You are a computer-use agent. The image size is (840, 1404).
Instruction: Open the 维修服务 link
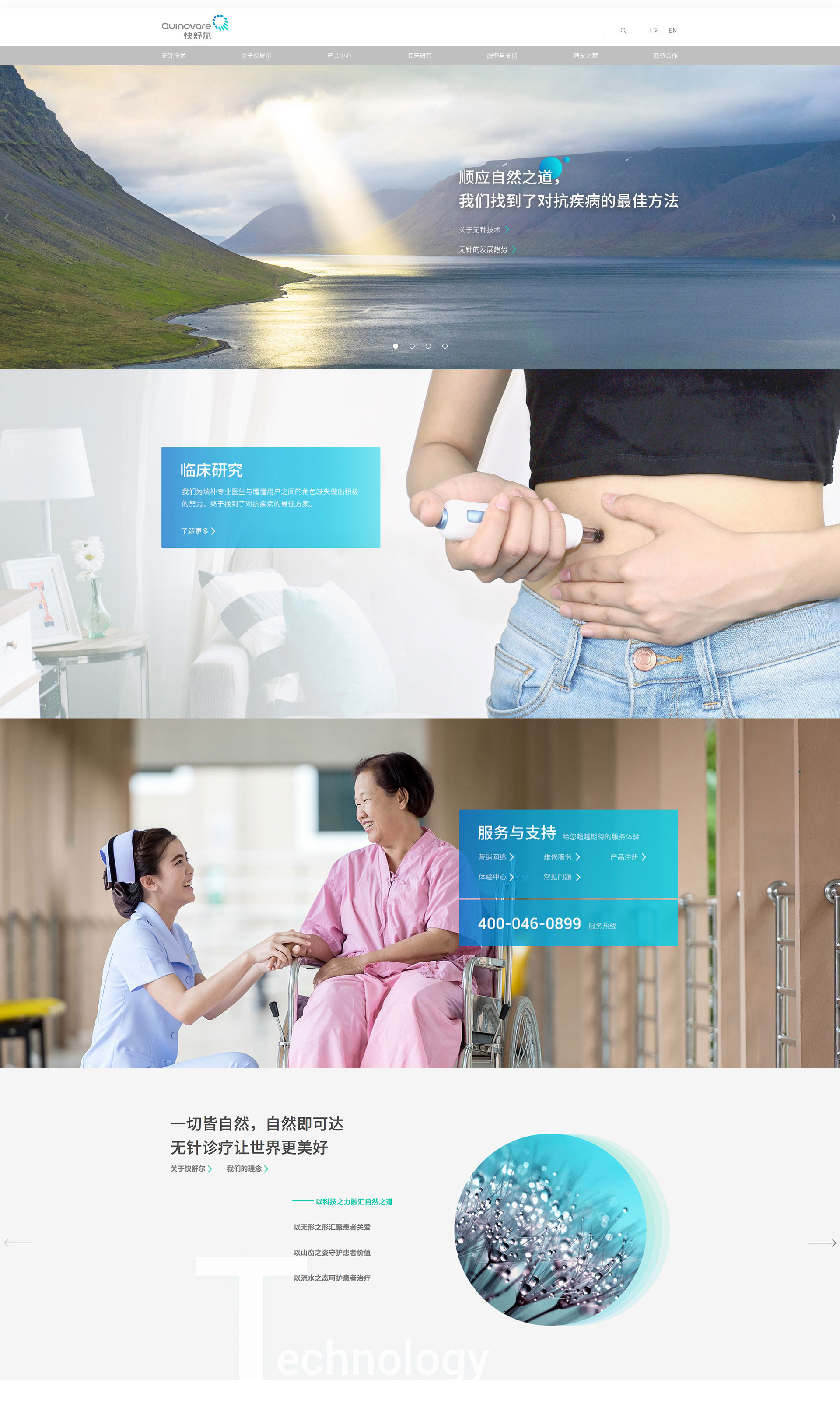point(561,857)
